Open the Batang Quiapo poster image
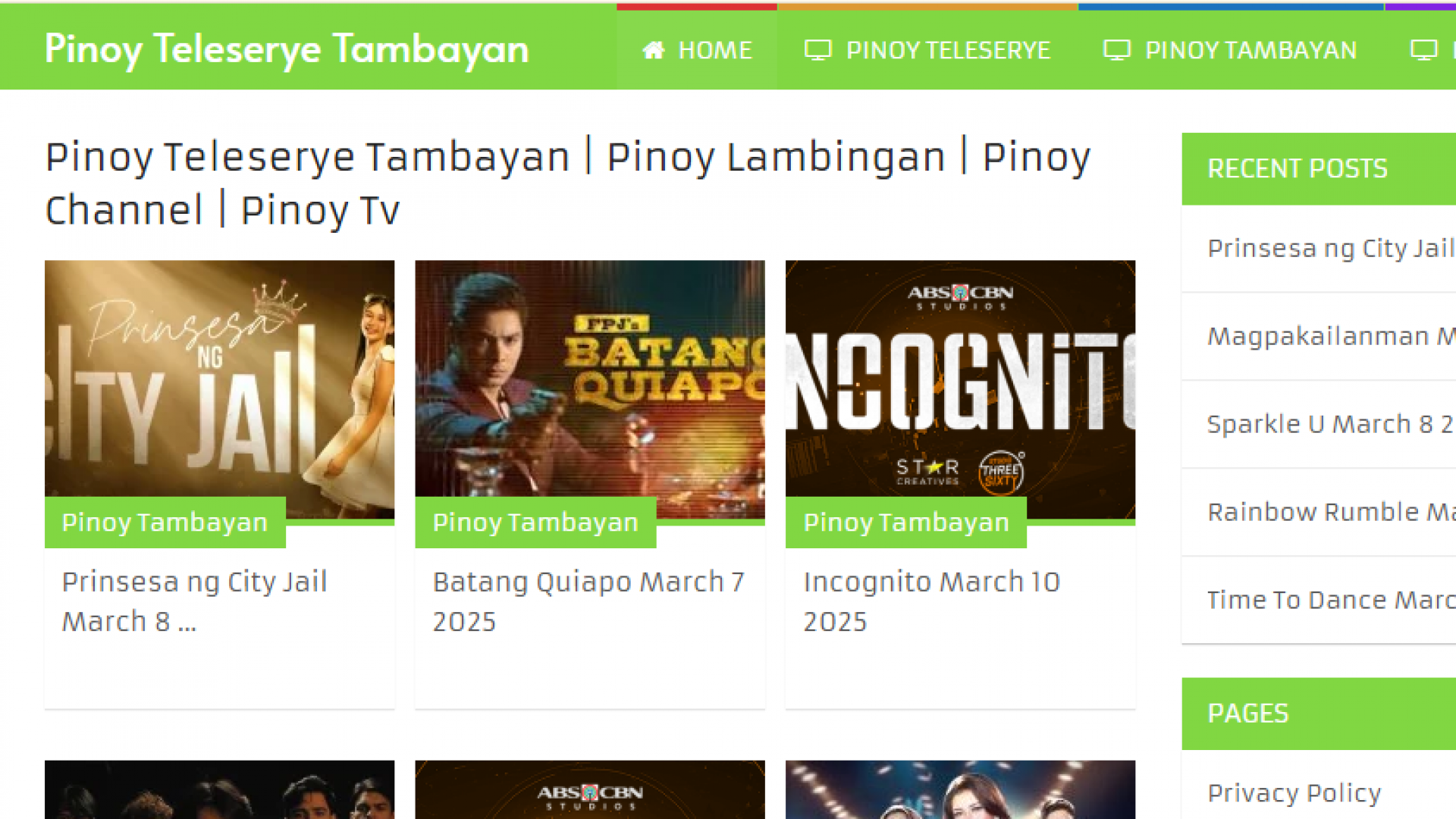1456x819 pixels. (589, 379)
